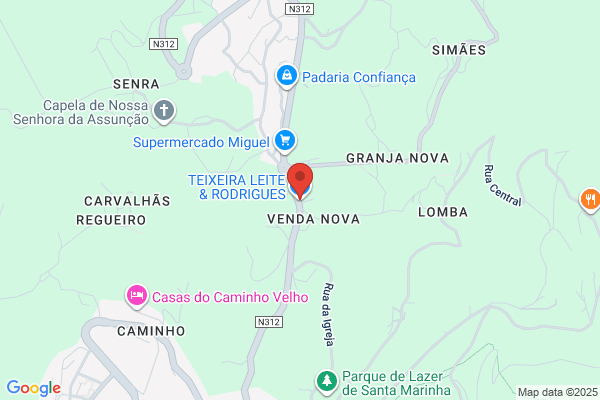Tap the orange restaurant pin
Image resolution: width=600 pixels, height=400 pixels.
590,200
